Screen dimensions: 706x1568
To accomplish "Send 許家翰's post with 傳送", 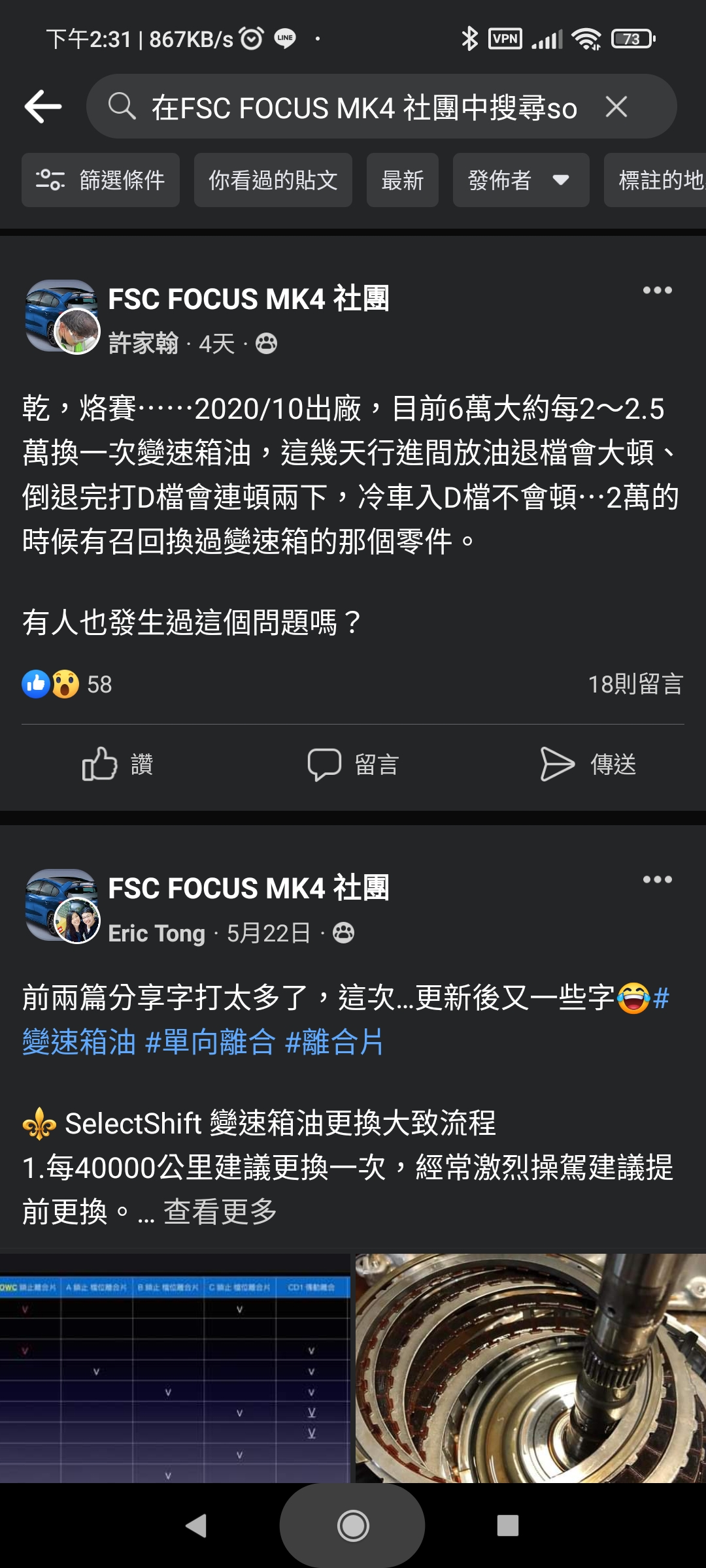I will pos(588,764).
